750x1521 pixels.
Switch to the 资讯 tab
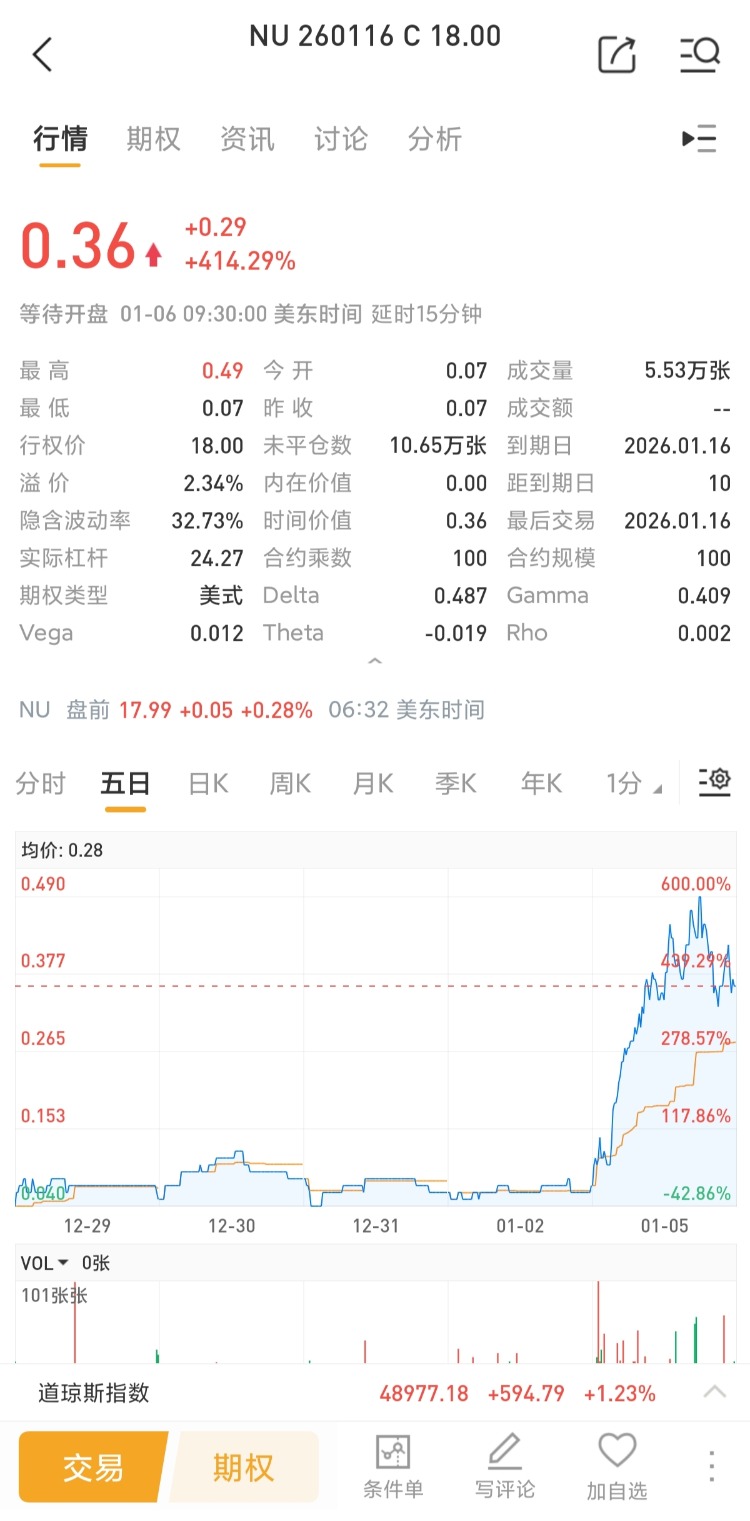pyautogui.click(x=247, y=139)
